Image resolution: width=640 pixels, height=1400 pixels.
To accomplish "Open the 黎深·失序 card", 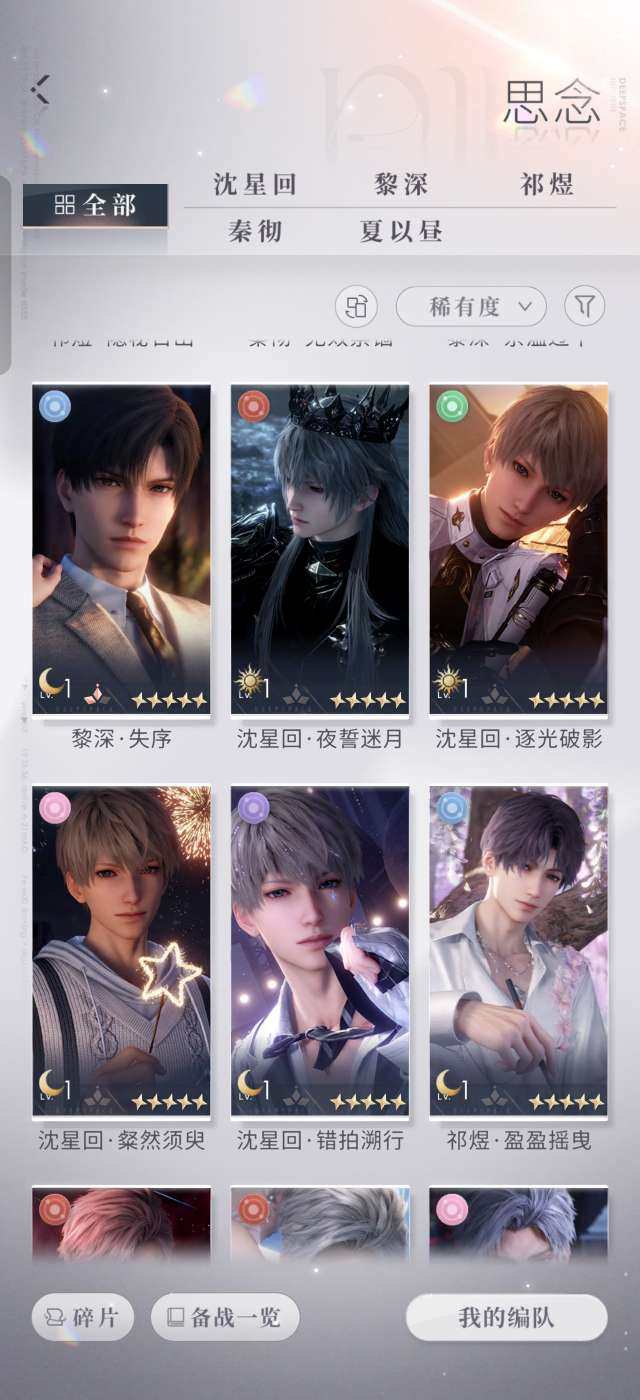I will 122,550.
